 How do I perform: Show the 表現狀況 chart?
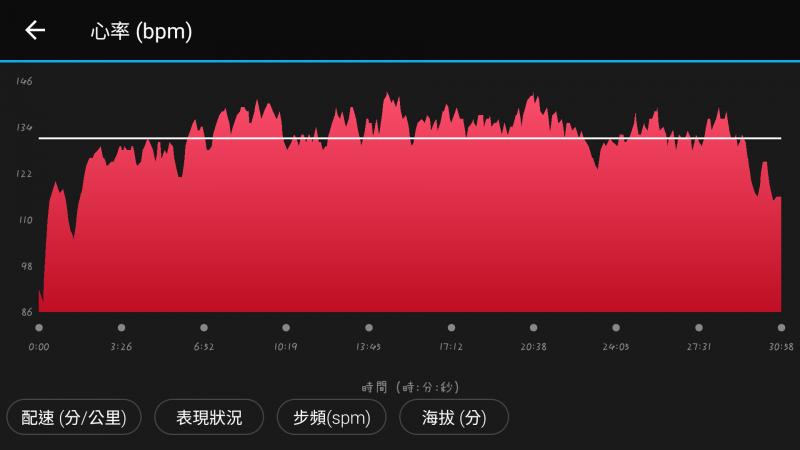click(x=209, y=417)
